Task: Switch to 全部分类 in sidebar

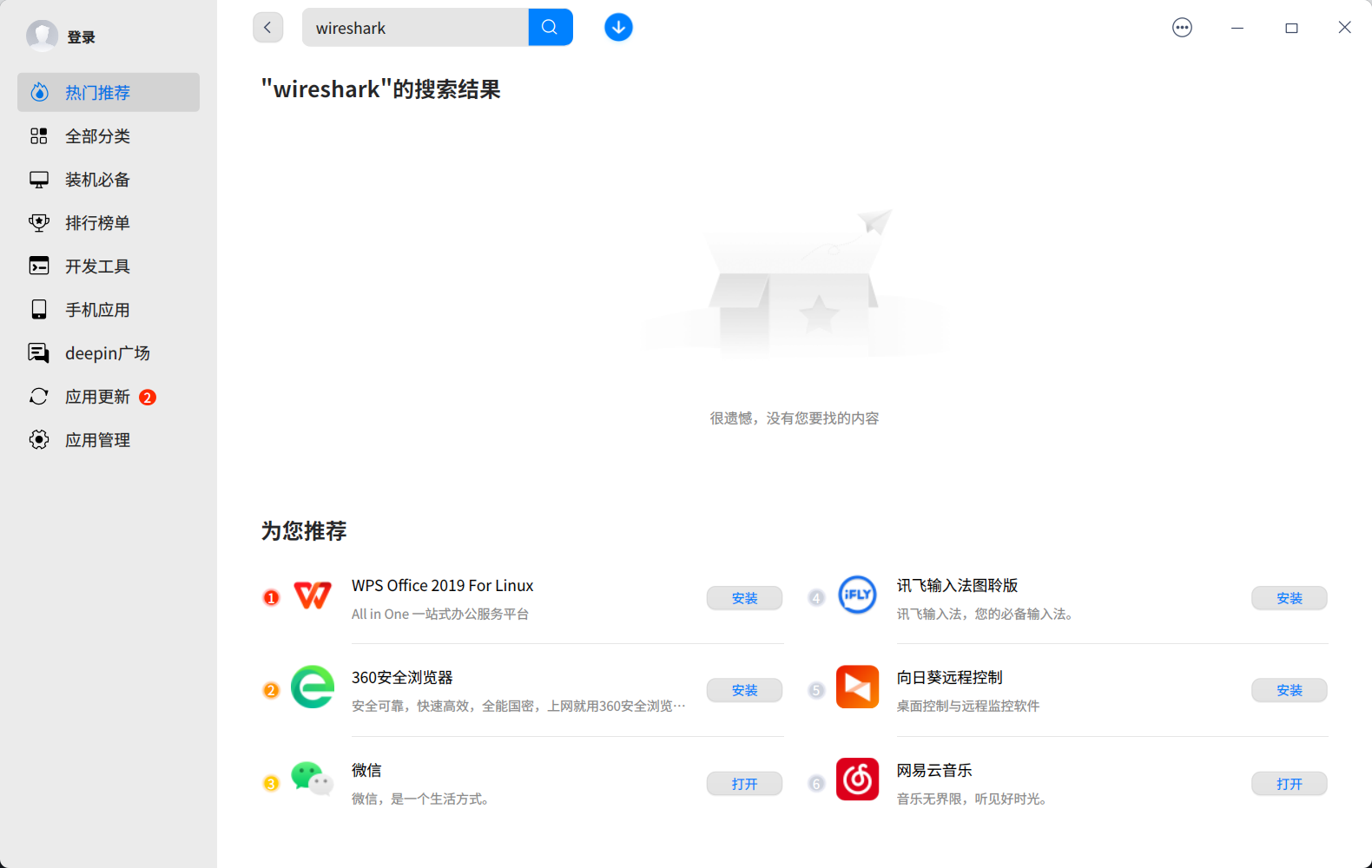Action: coord(97,136)
